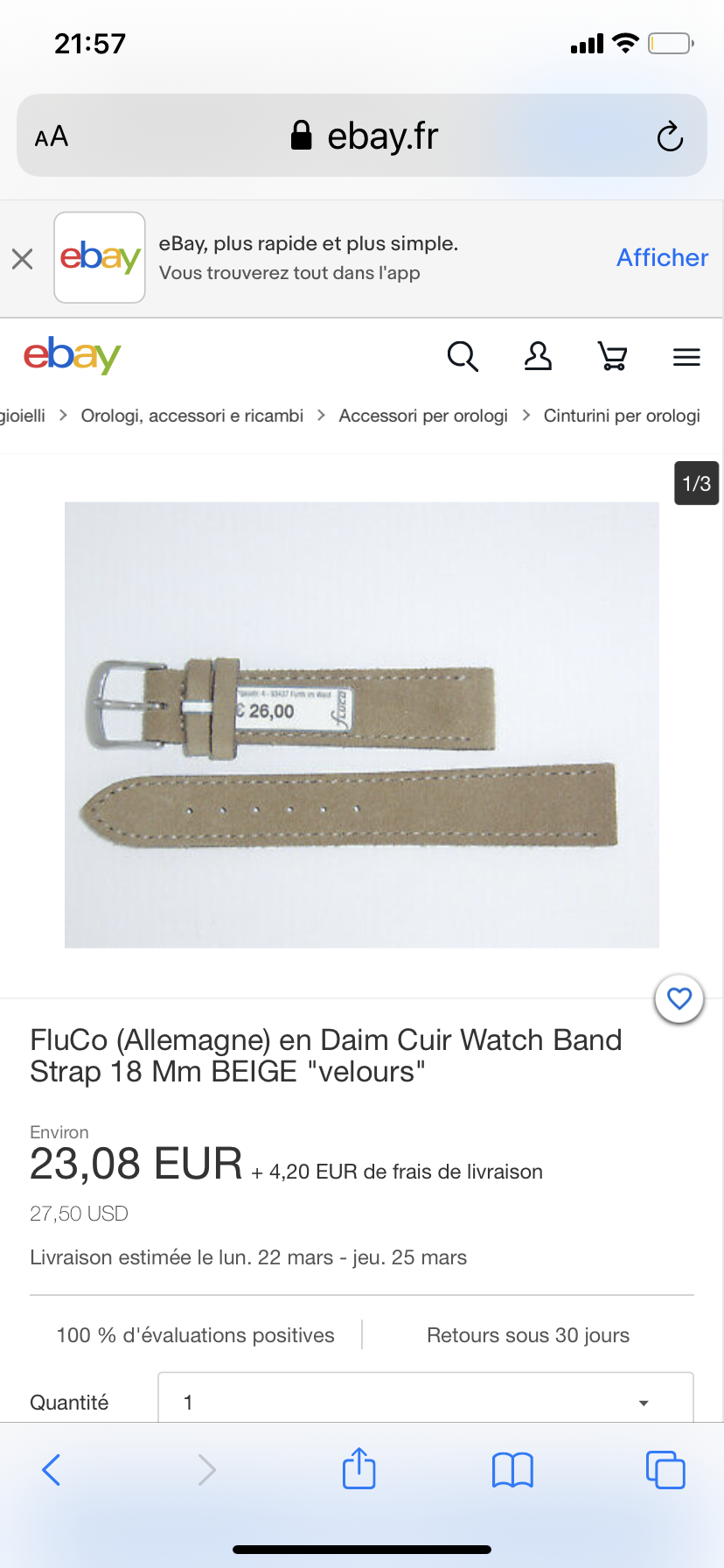The height and width of the screenshot is (1568, 724).
Task: Open the eBay search icon
Action: pyautogui.click(x=463, y=356)
